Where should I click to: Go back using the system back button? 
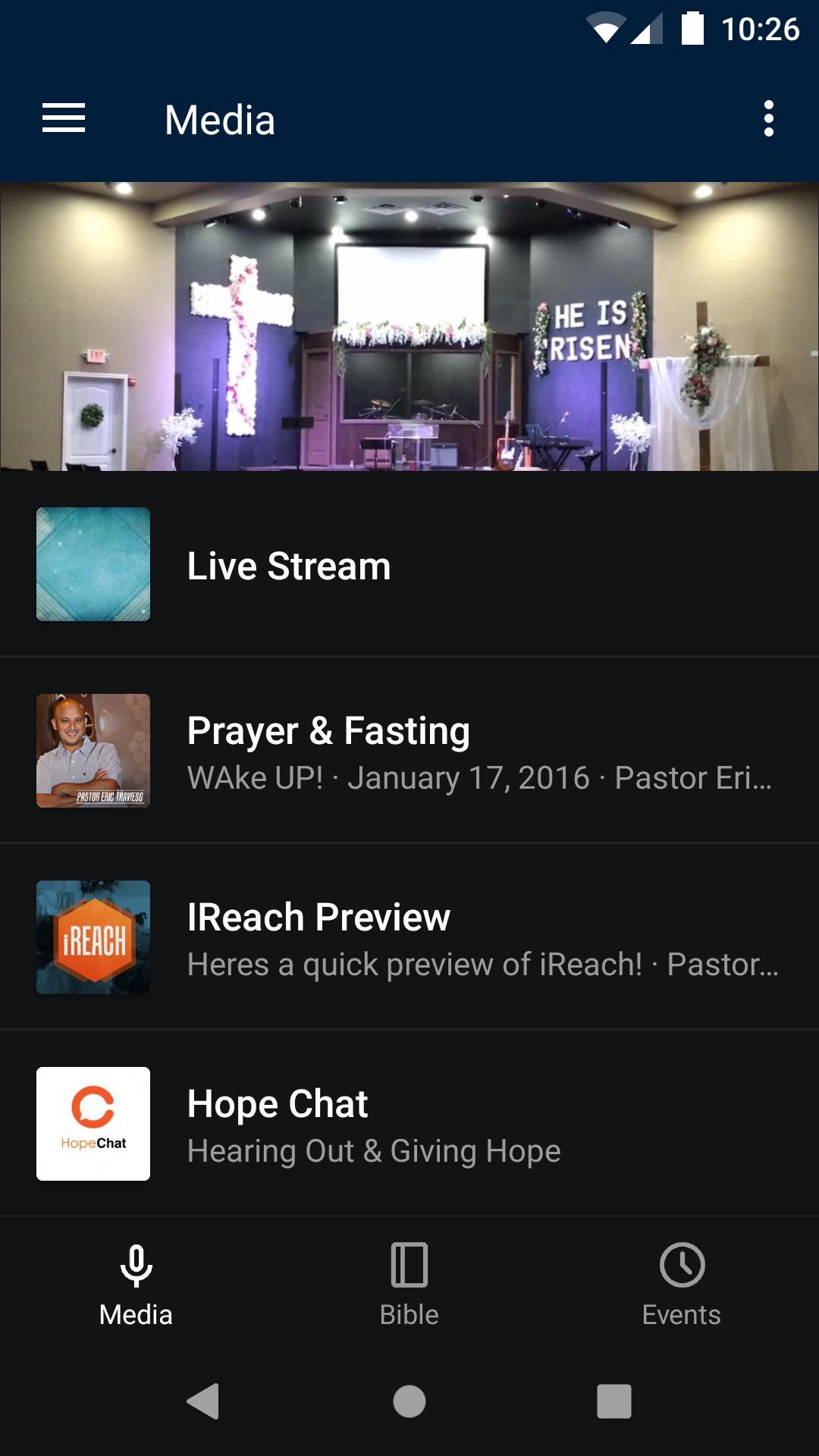(x=203, y=1401)
